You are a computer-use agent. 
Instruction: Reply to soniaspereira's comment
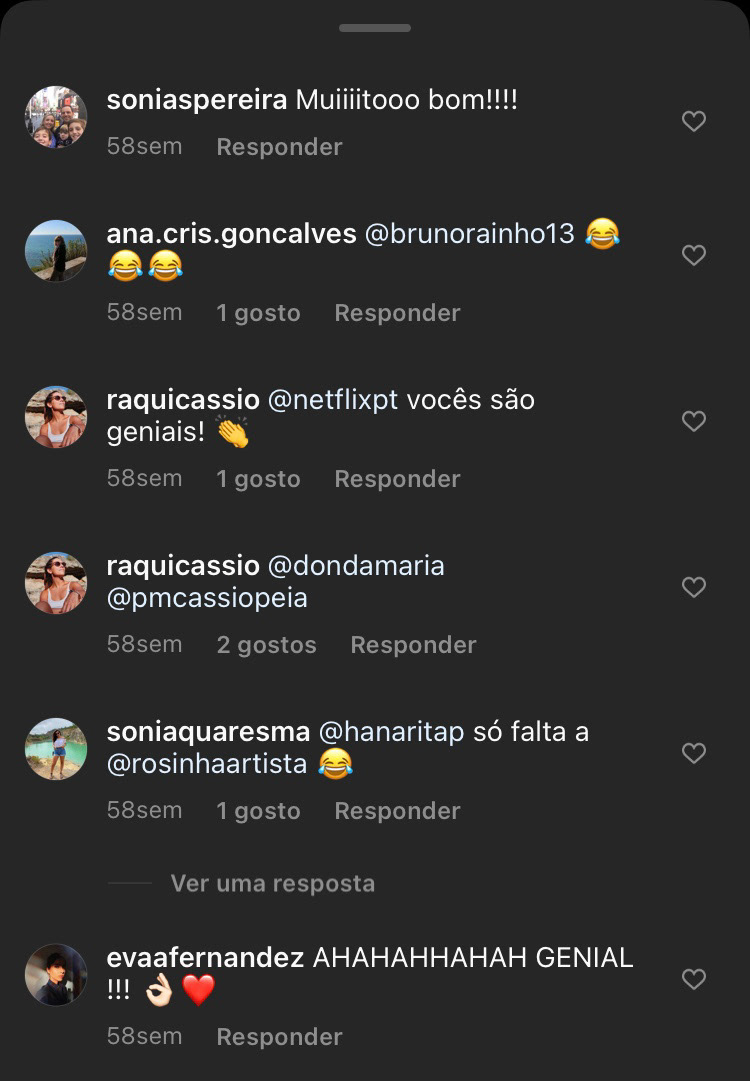(279, 147)
